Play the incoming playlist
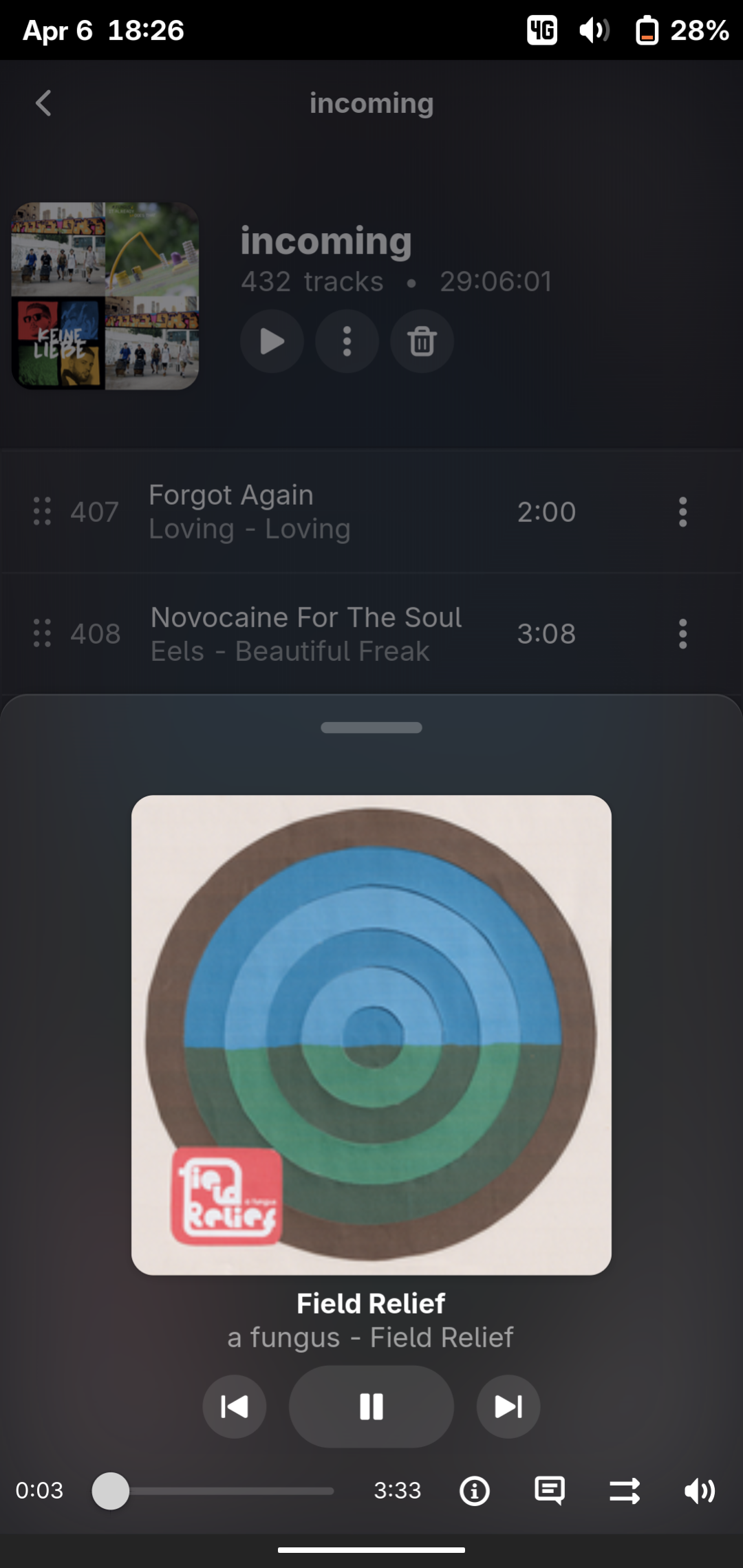The height and width of the screenshot is (1568, 743). coord(272,341)
